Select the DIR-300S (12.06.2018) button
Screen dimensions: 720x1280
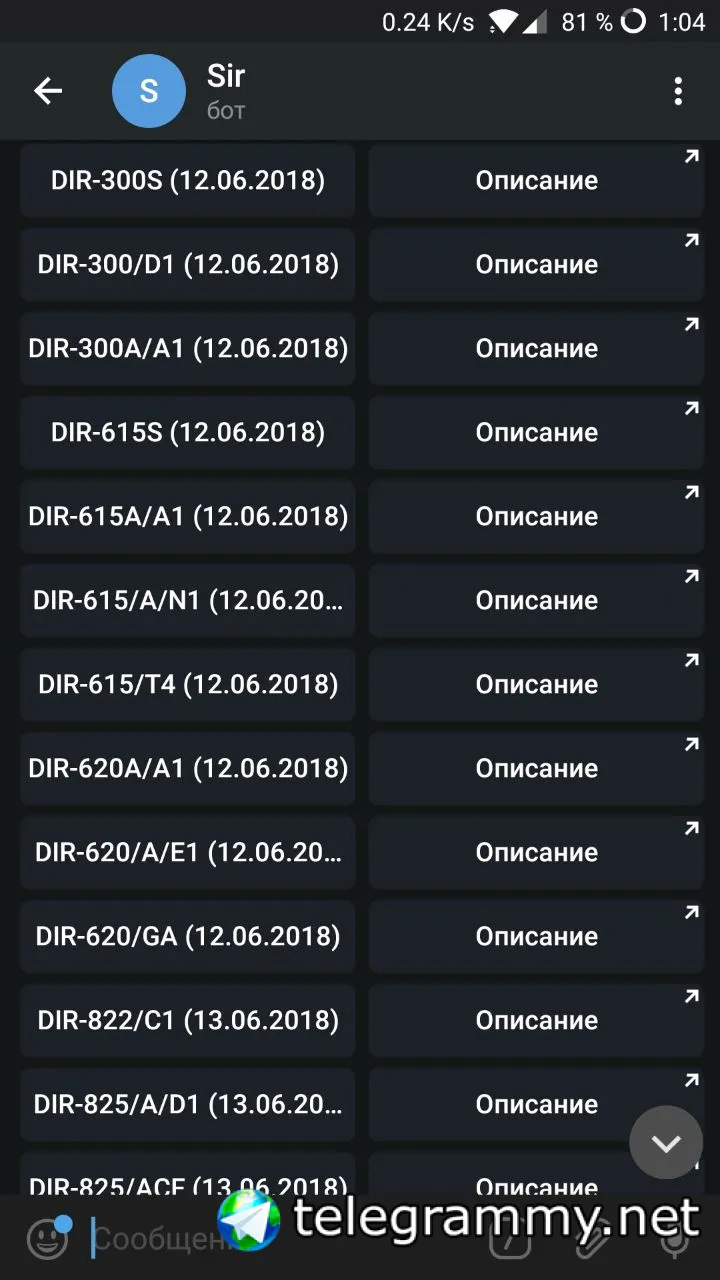188,181
